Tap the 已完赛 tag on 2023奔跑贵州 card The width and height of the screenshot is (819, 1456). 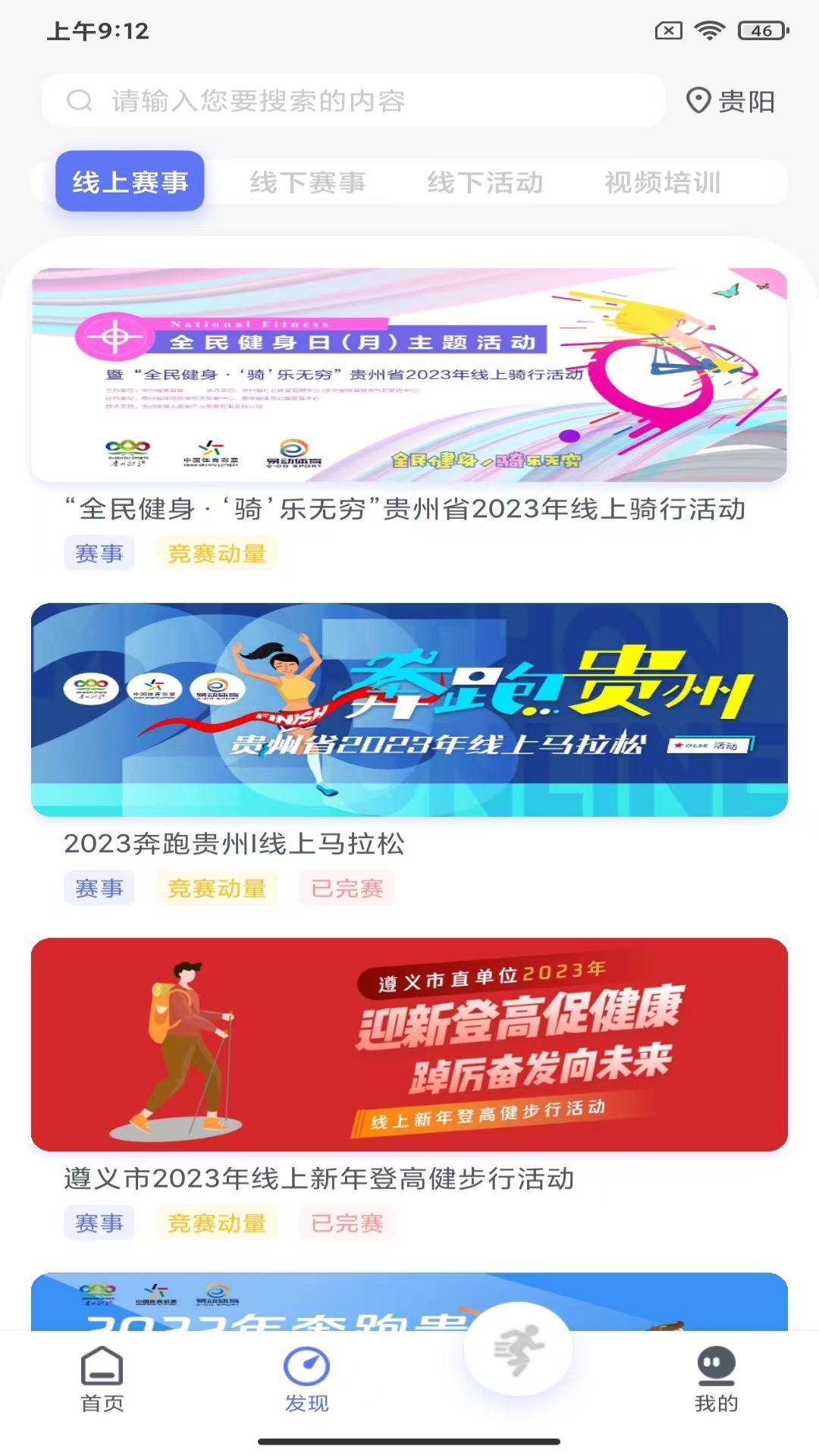(347, 887)
